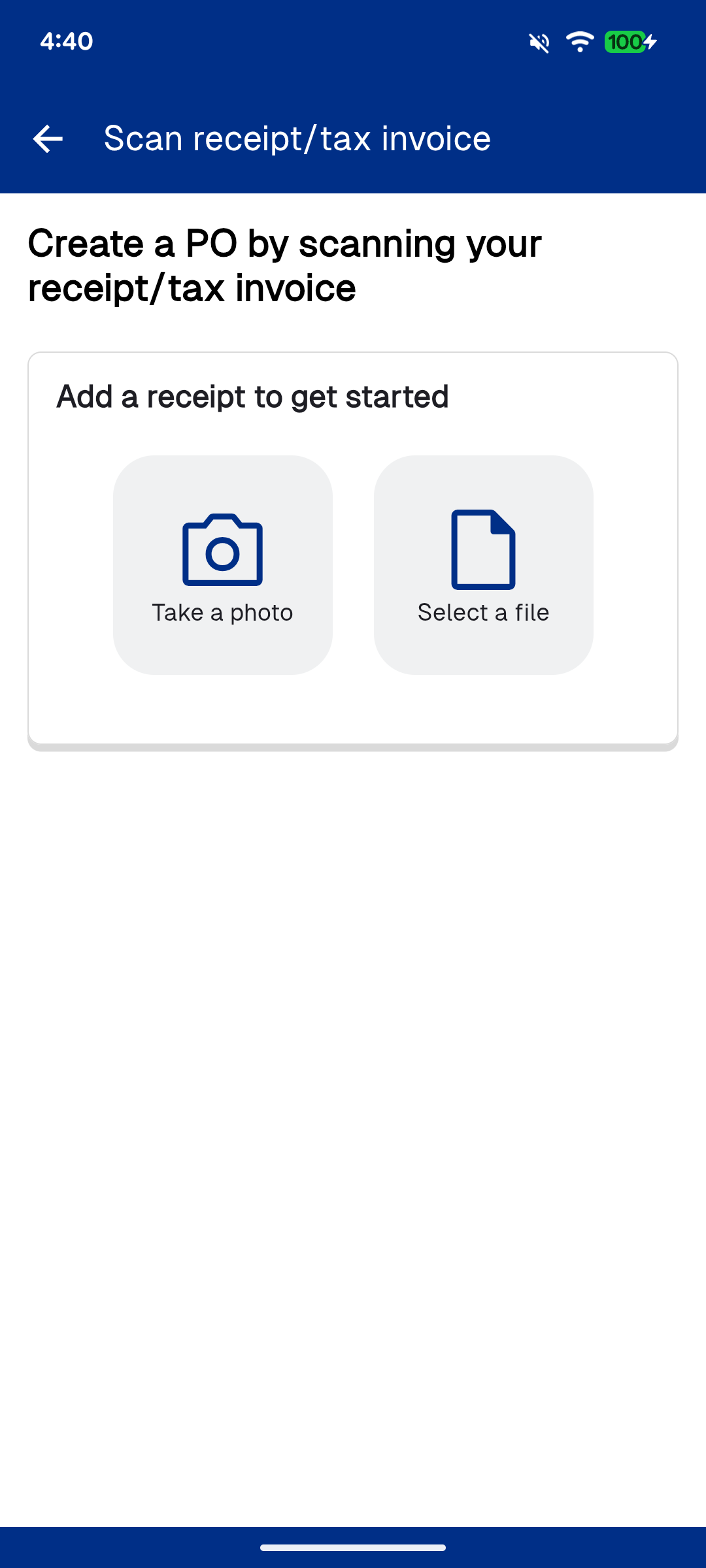The width and height of the screenshot is (706, 1568).
Task: Tap the clock showing 4:40
Action: pyautogui.click(x=65, y=41)
